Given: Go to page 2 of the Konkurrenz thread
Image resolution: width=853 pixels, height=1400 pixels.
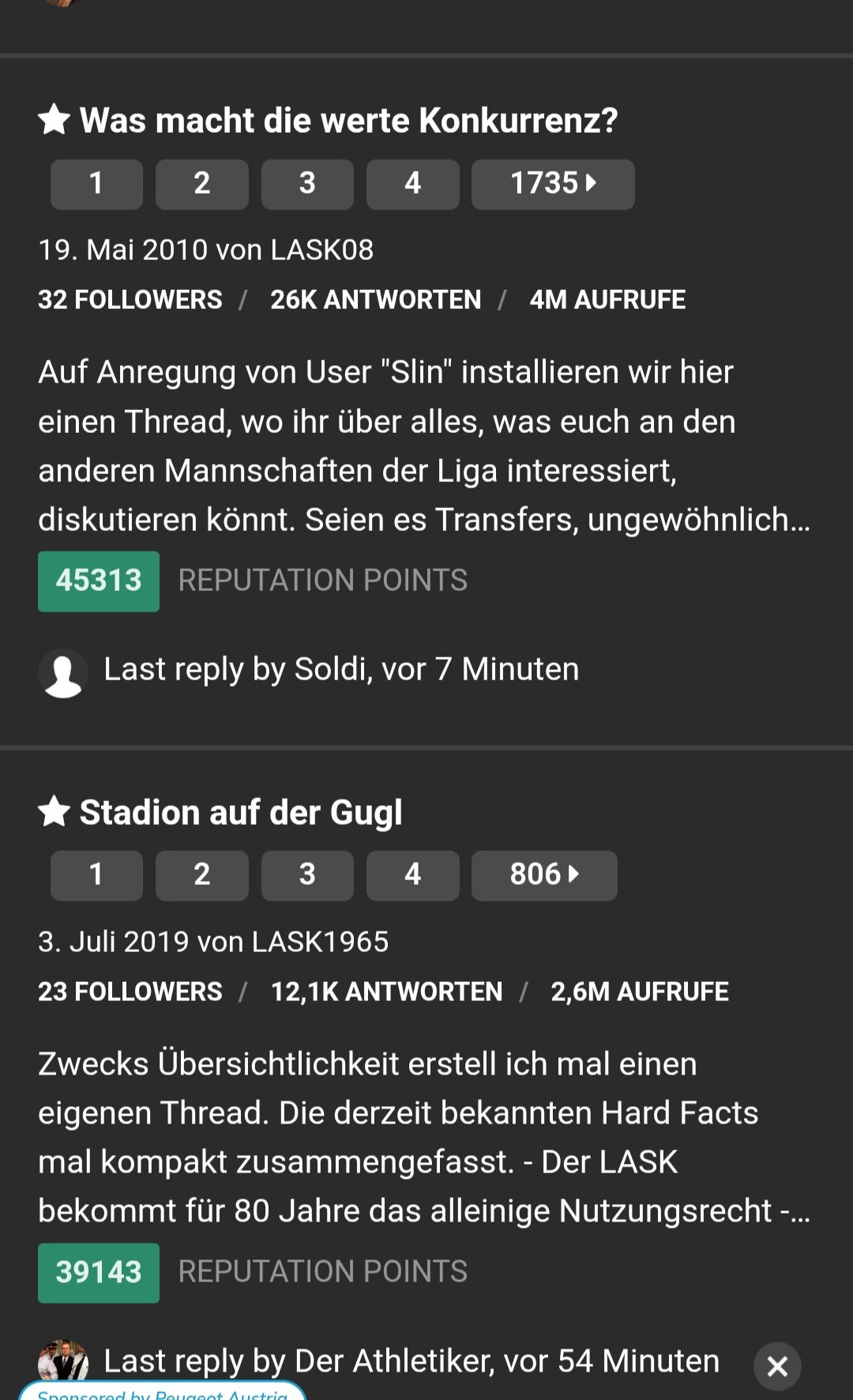Looking at the screenshot, I should pos(201,184).
